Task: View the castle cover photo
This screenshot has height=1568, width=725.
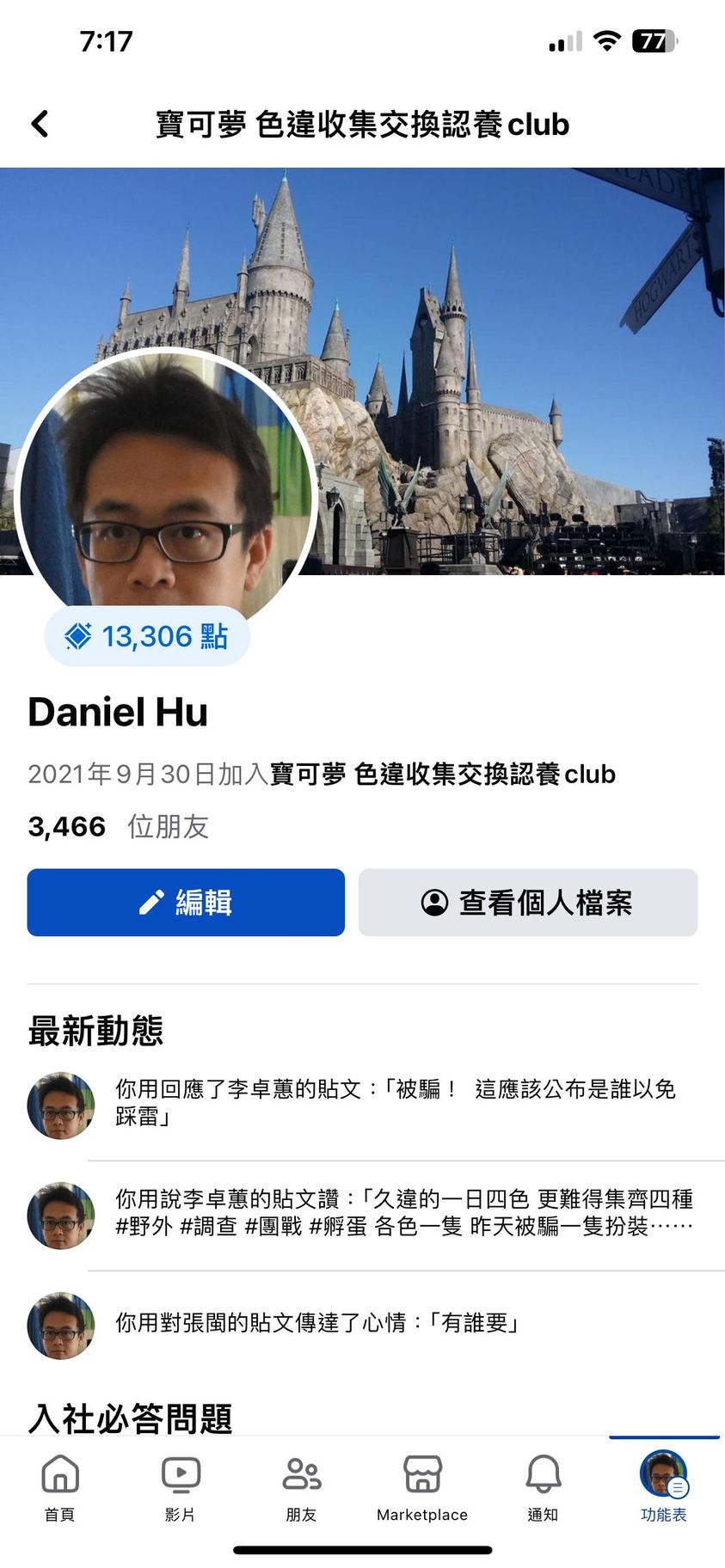Action: (x=516, y=344)
